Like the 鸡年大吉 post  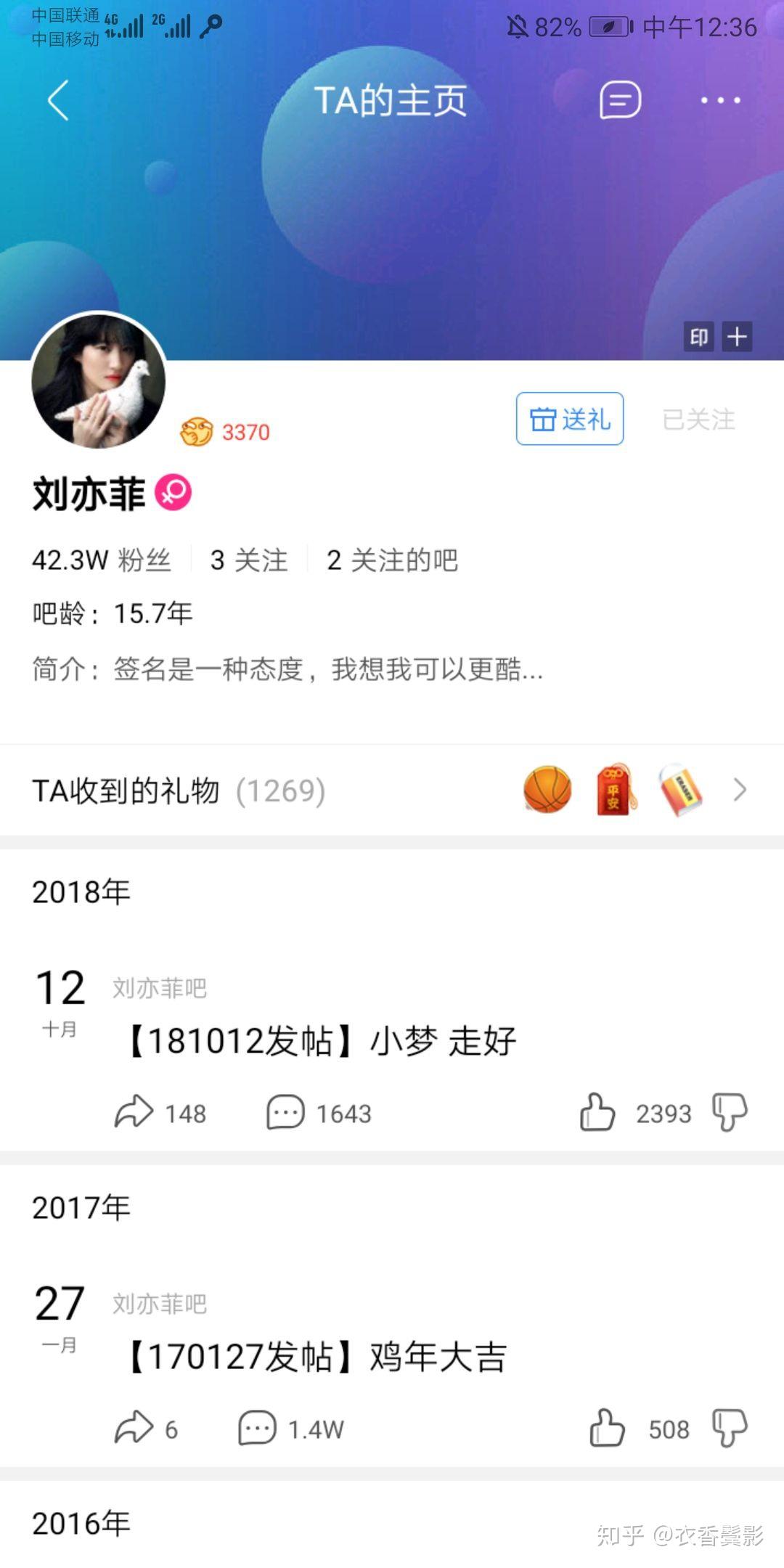[607, 1428]
